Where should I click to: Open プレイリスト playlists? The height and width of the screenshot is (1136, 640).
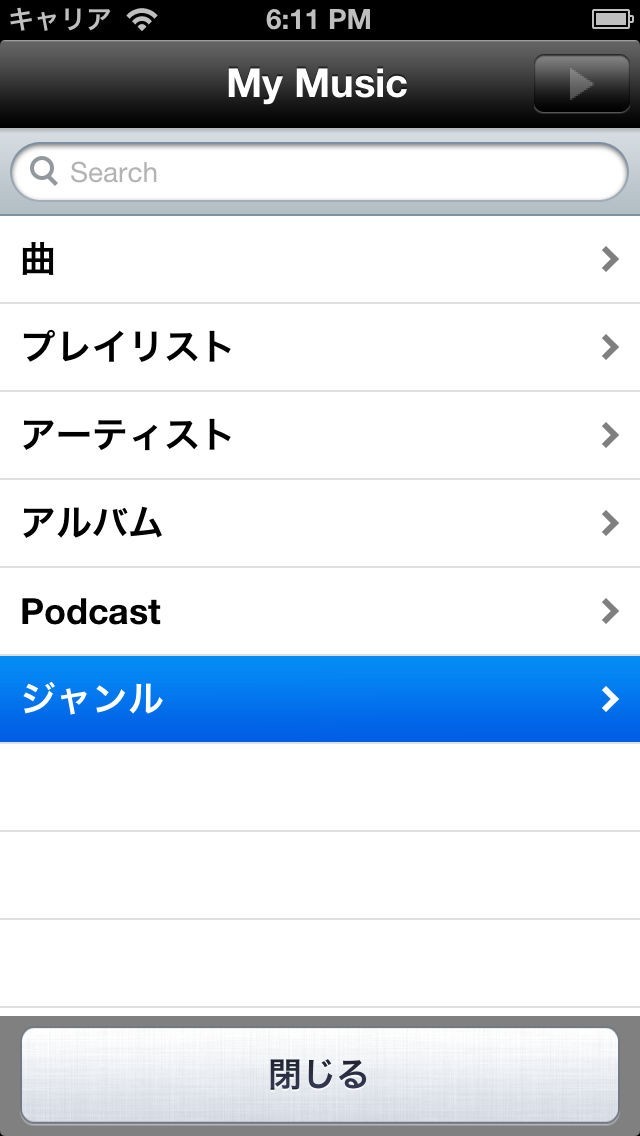coord(320,347)
